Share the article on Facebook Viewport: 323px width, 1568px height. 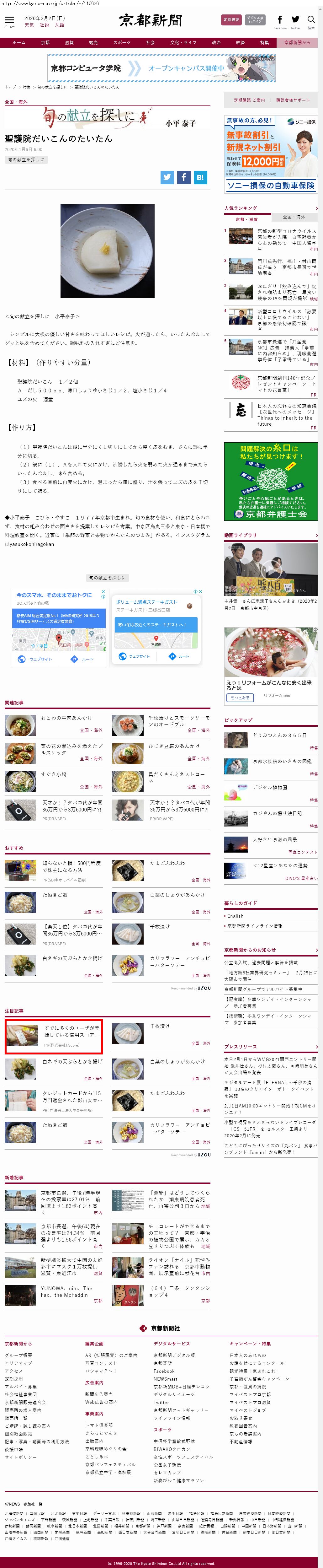click(184, 177)
